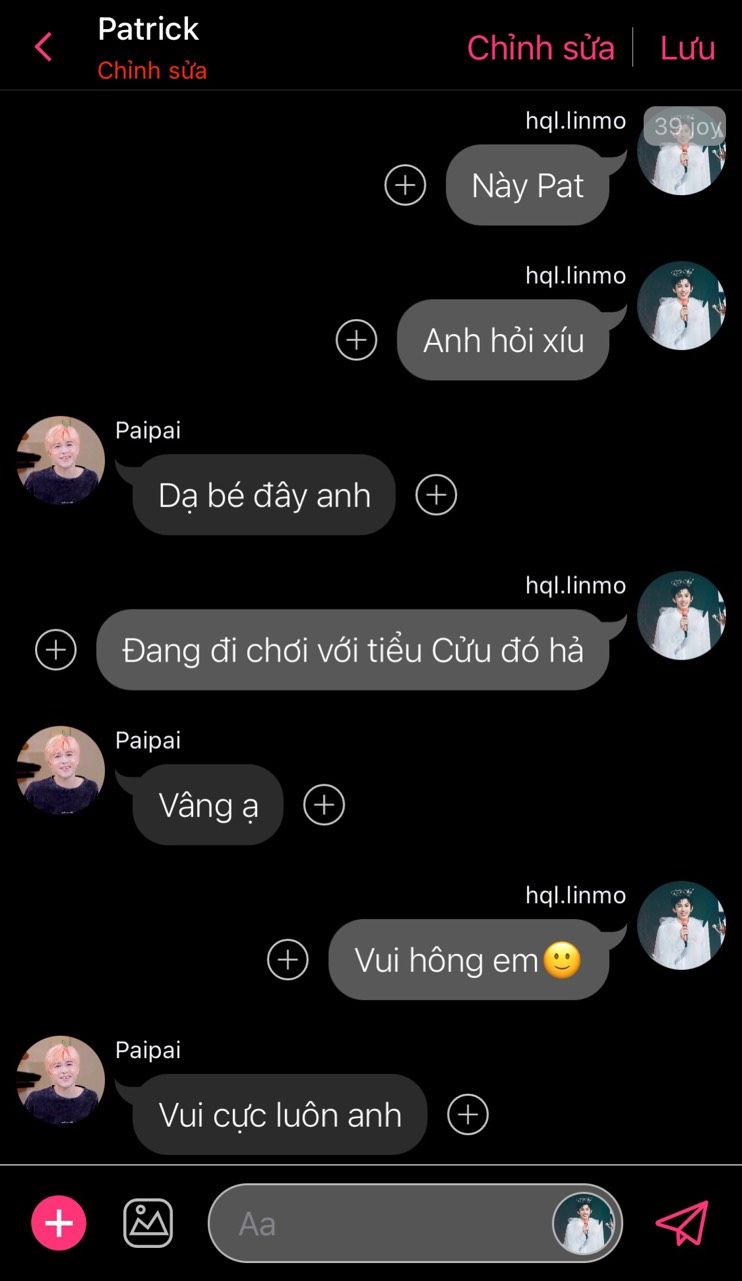Screen dimensions: 742x1281
Task: Tap the plus beside "Vâng ạ"
Action: (324, 805)
